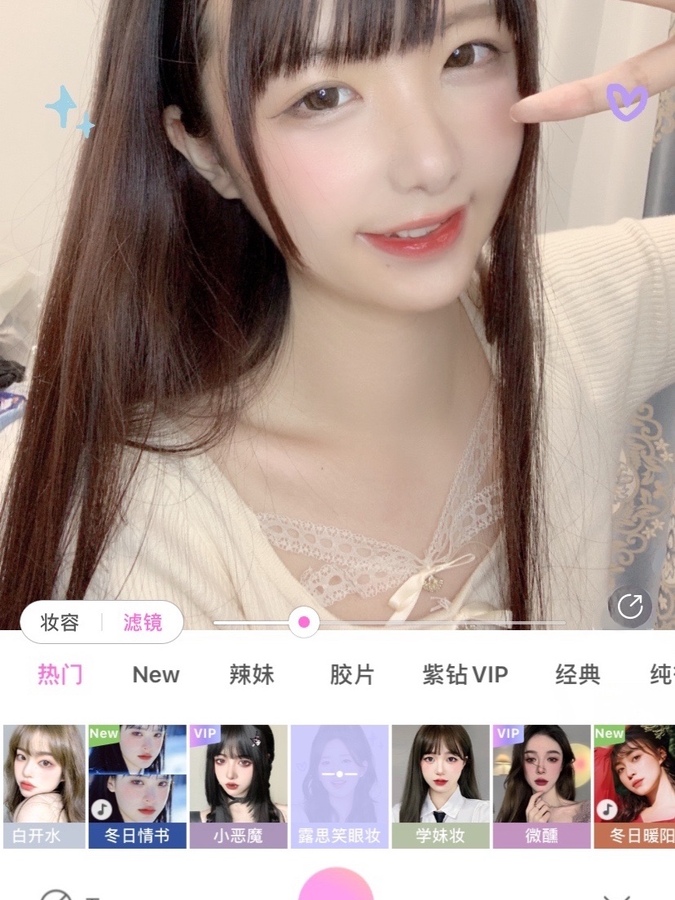Viewport: 675px width, 900px height.
Task: Switch to the 热门 category tab
Action: click(60, 675)
